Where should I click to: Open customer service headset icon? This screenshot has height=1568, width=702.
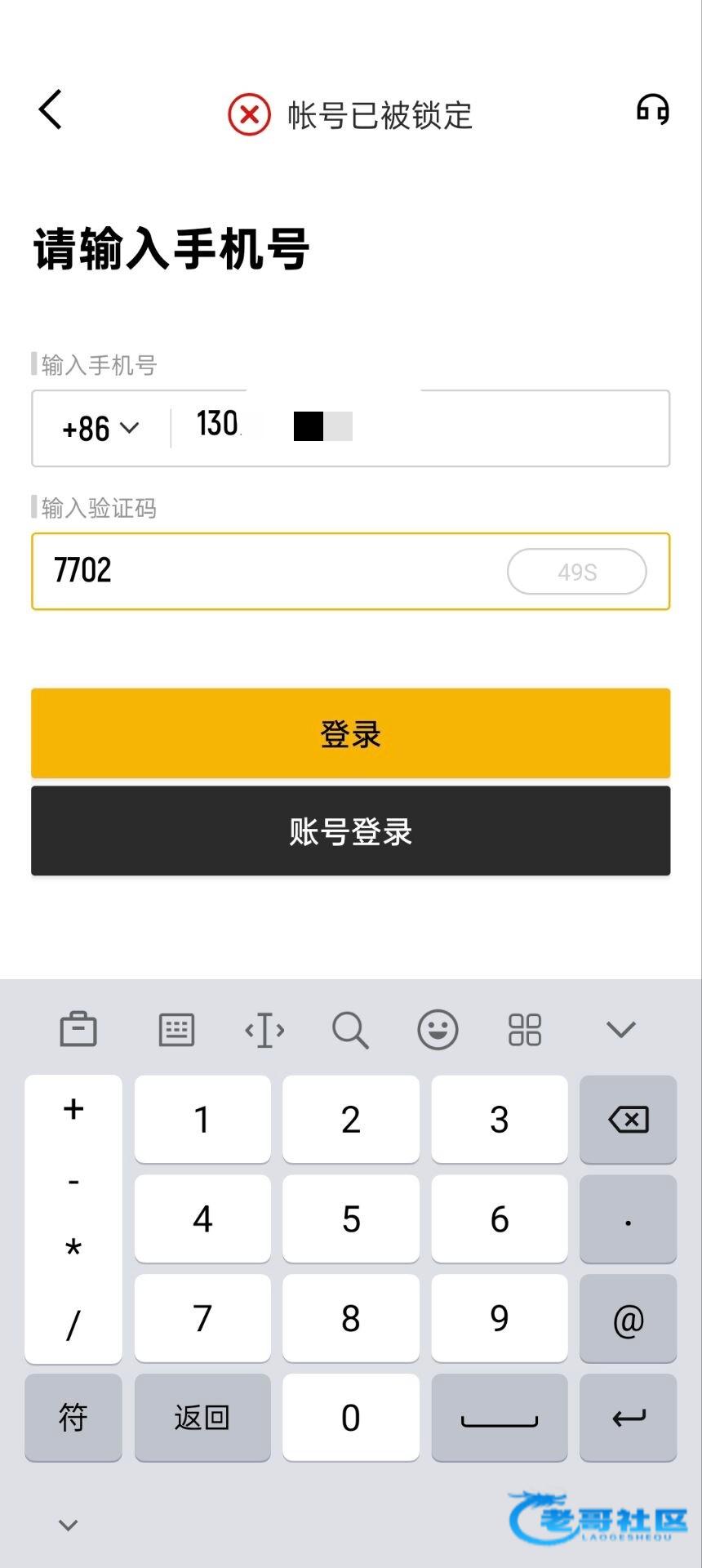pyautogui.click(x=652, y=109)
